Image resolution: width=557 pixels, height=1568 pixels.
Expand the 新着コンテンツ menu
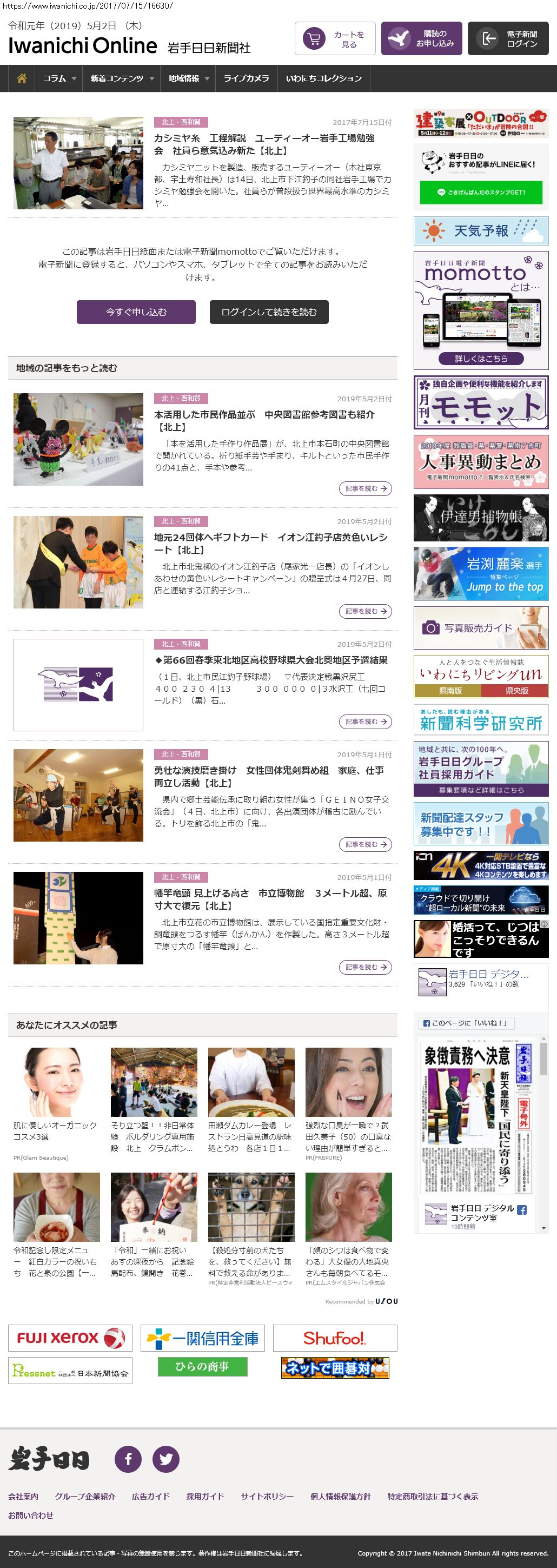(121, 78)
